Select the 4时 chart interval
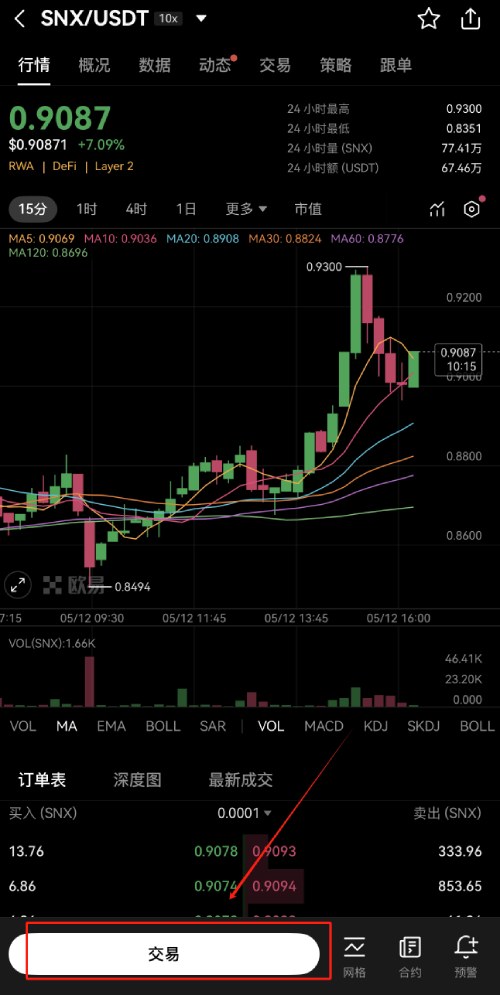The image size is (500, 995). click(x=136, y=209)
